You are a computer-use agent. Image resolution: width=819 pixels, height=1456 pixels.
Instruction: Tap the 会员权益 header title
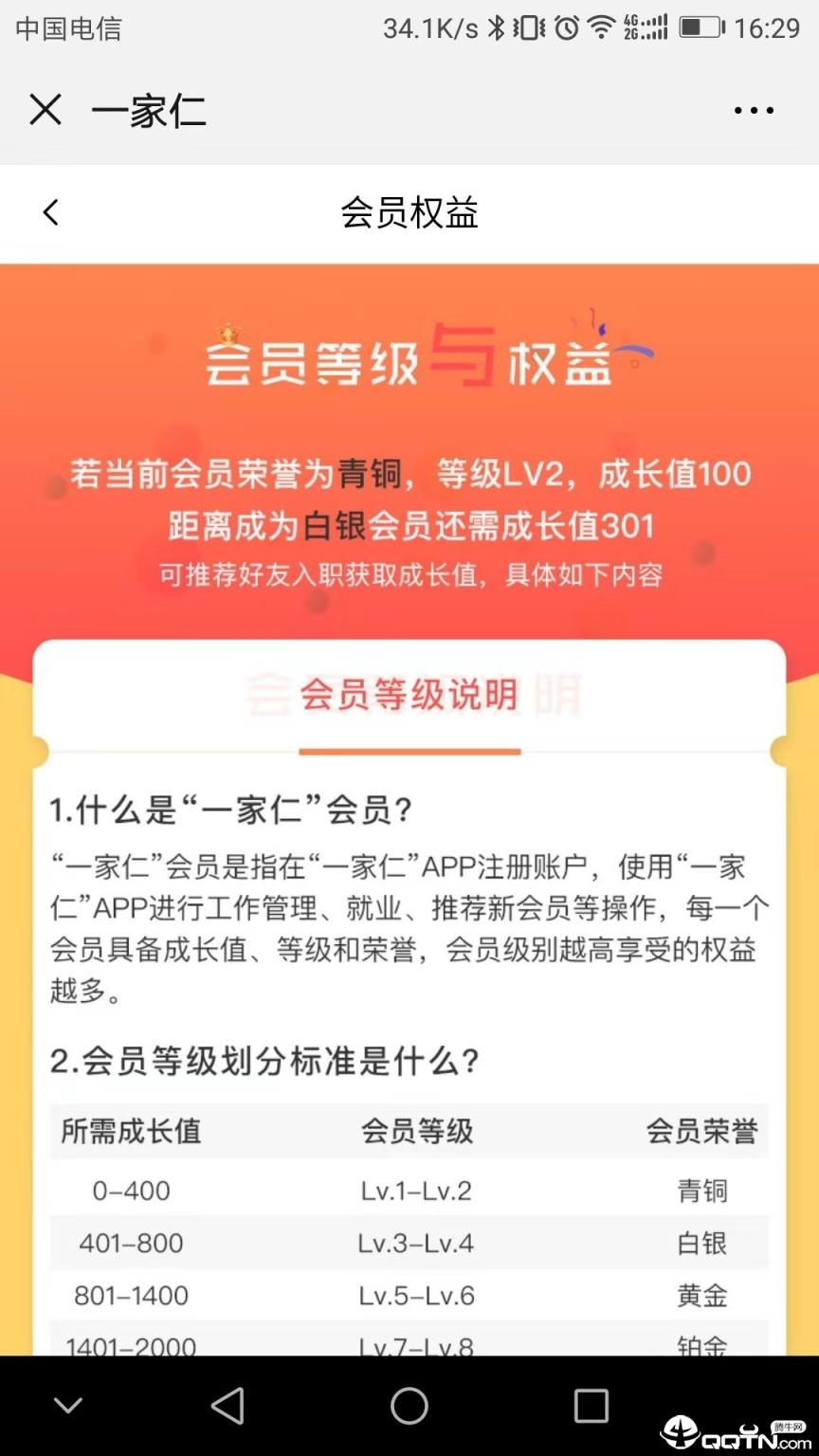point(409,214)
